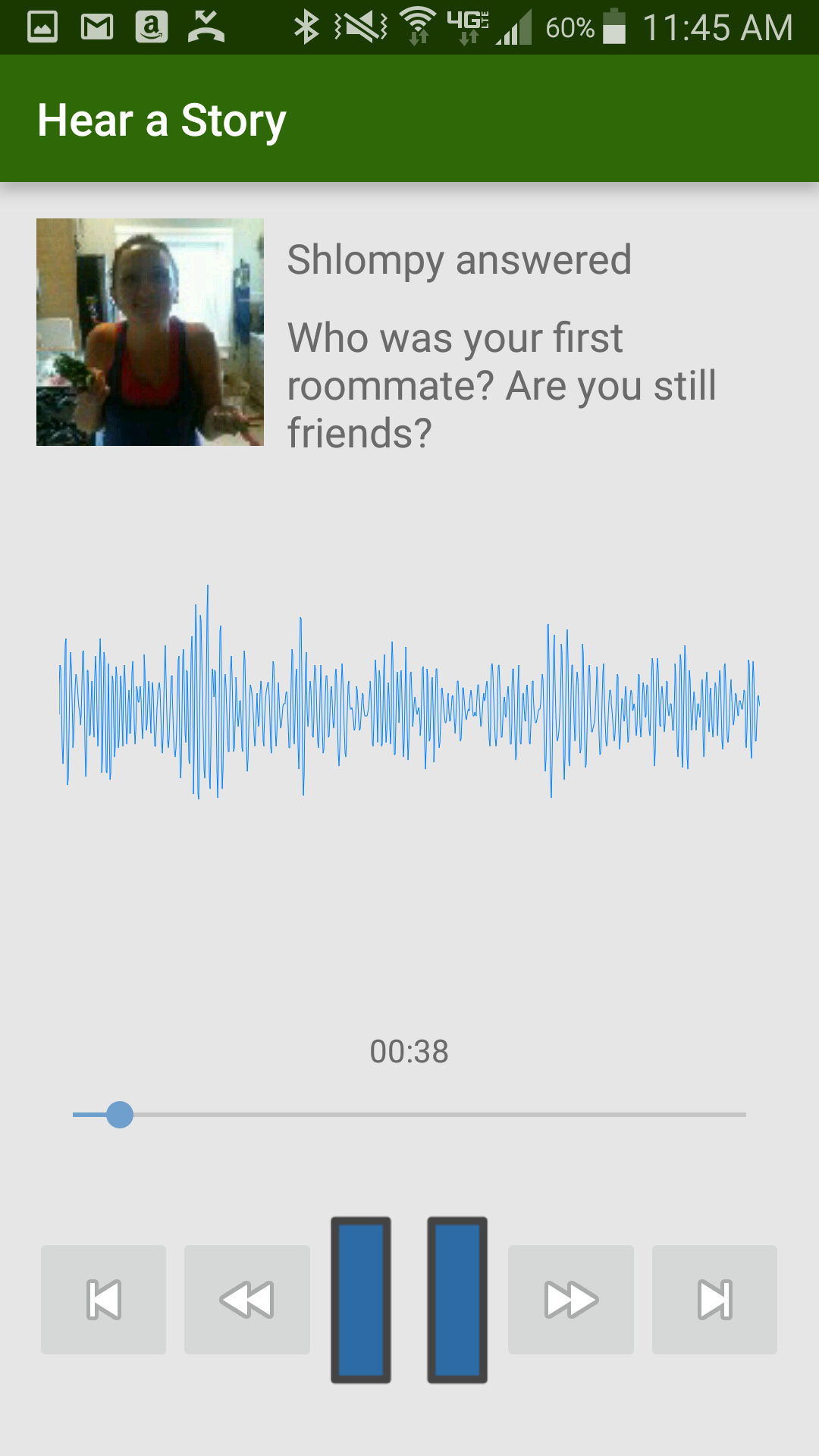Skip to the previous story
The width and height of the screenshot is (819, 1456).
(x=104, y=1300)
